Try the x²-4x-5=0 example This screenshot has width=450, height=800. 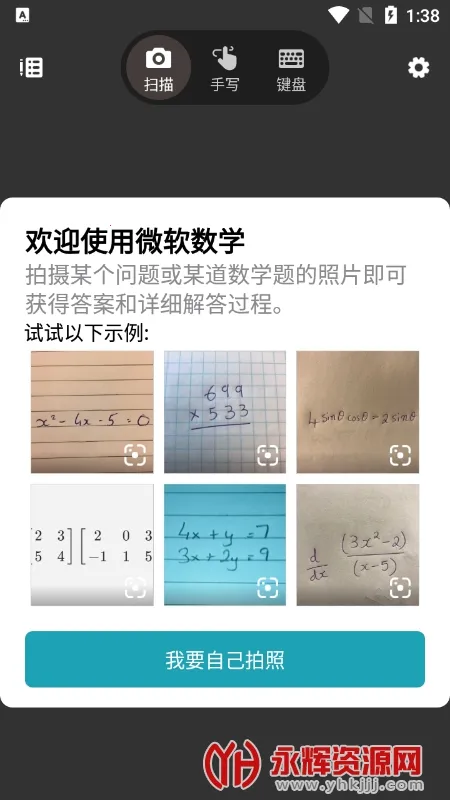click(x=92, y=412)
